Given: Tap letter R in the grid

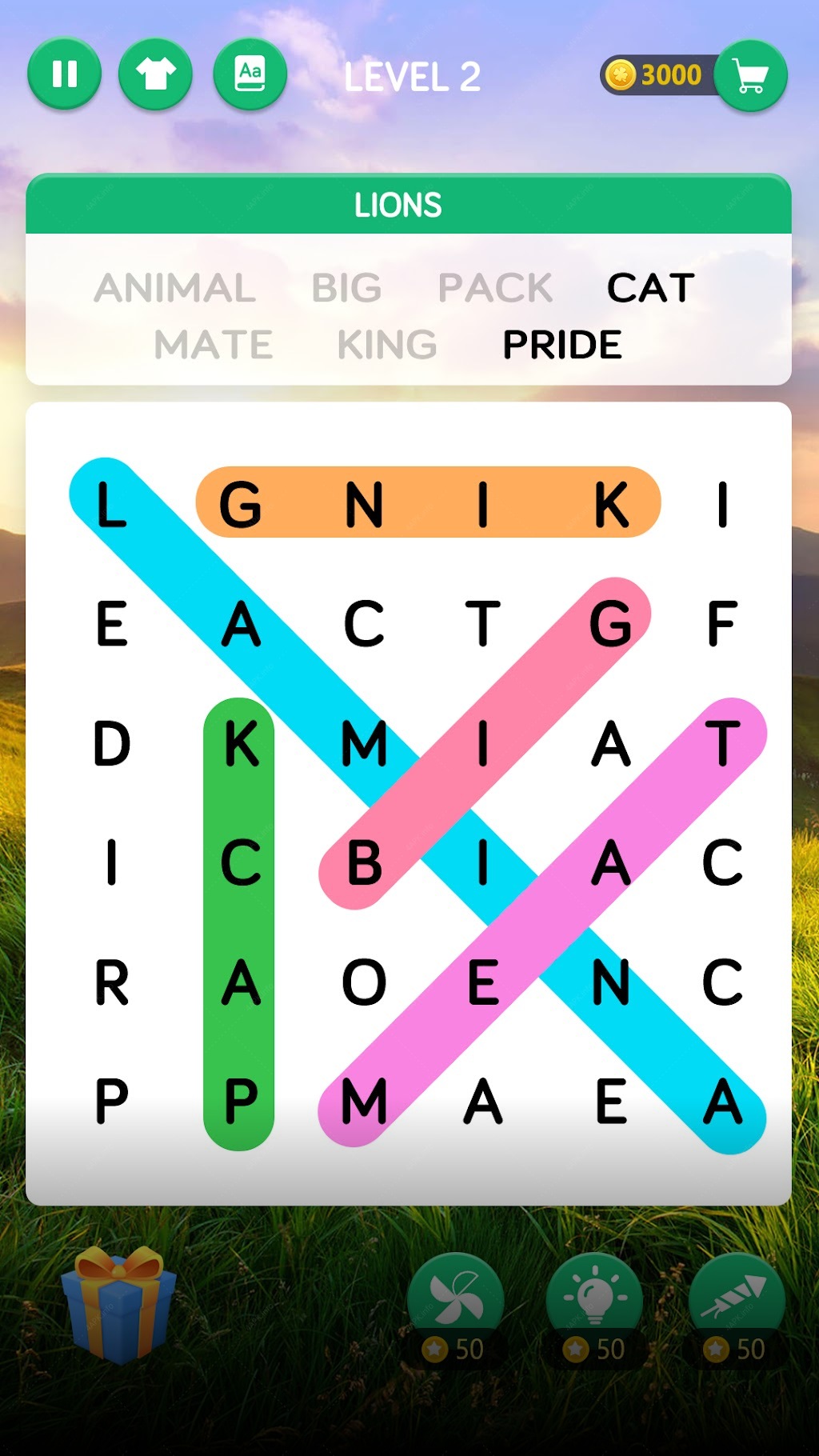Looking at the screenshot, I should 112,982.
